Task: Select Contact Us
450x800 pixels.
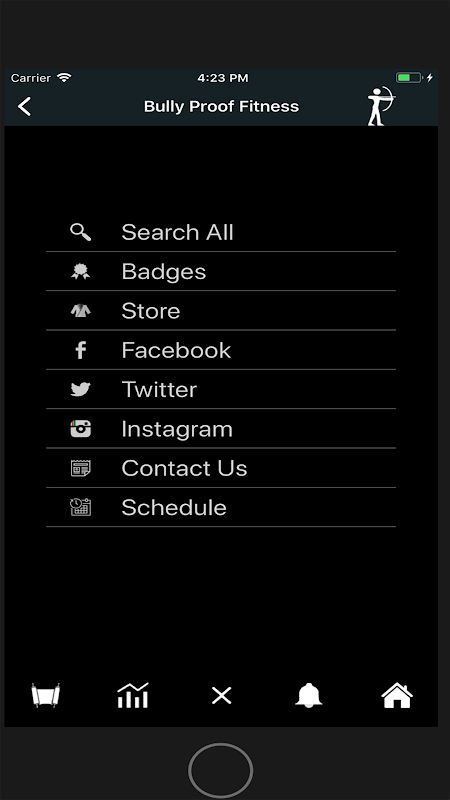Action: (x=221, y=468)
